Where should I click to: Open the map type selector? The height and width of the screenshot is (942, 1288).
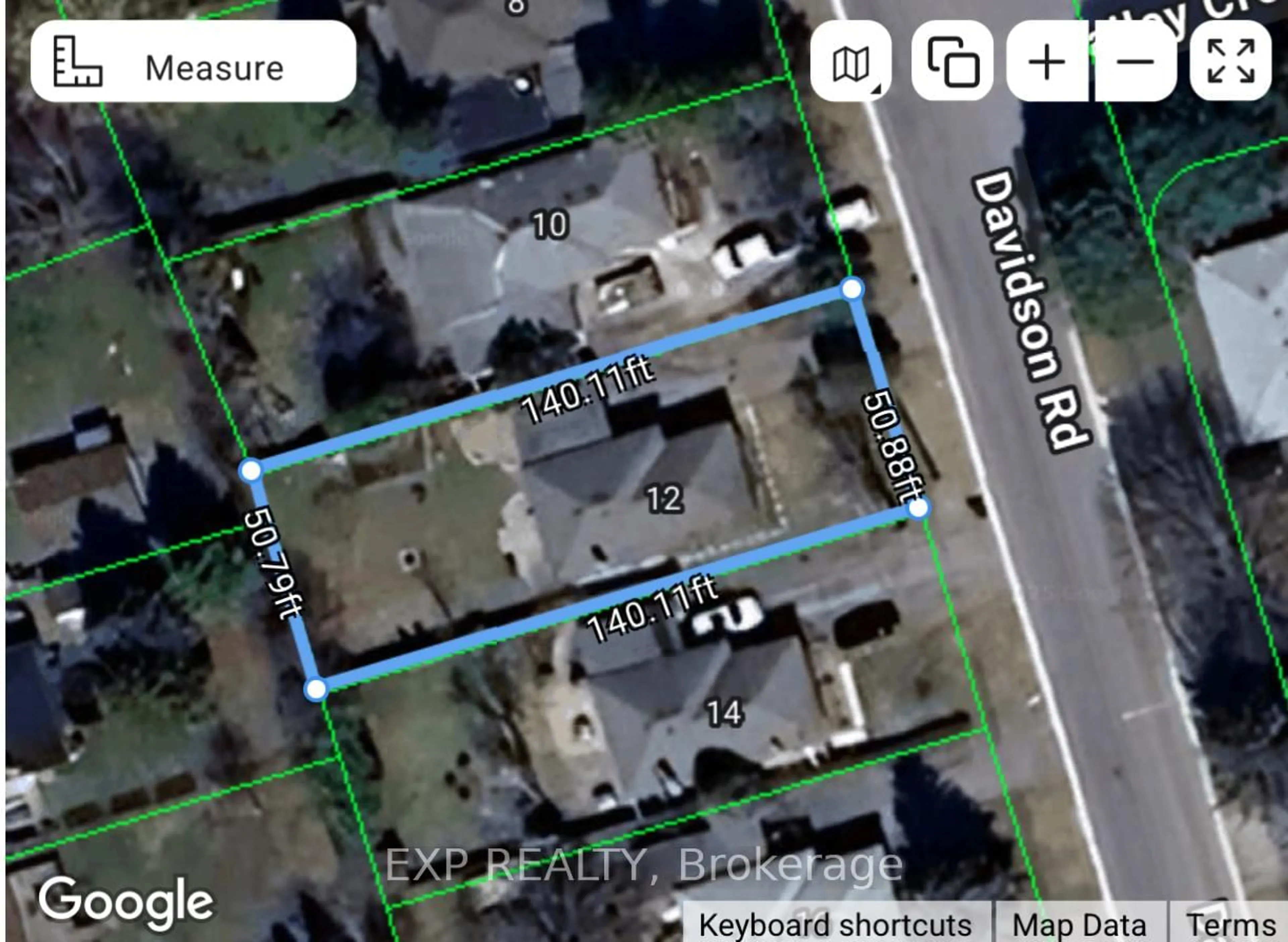851,62
